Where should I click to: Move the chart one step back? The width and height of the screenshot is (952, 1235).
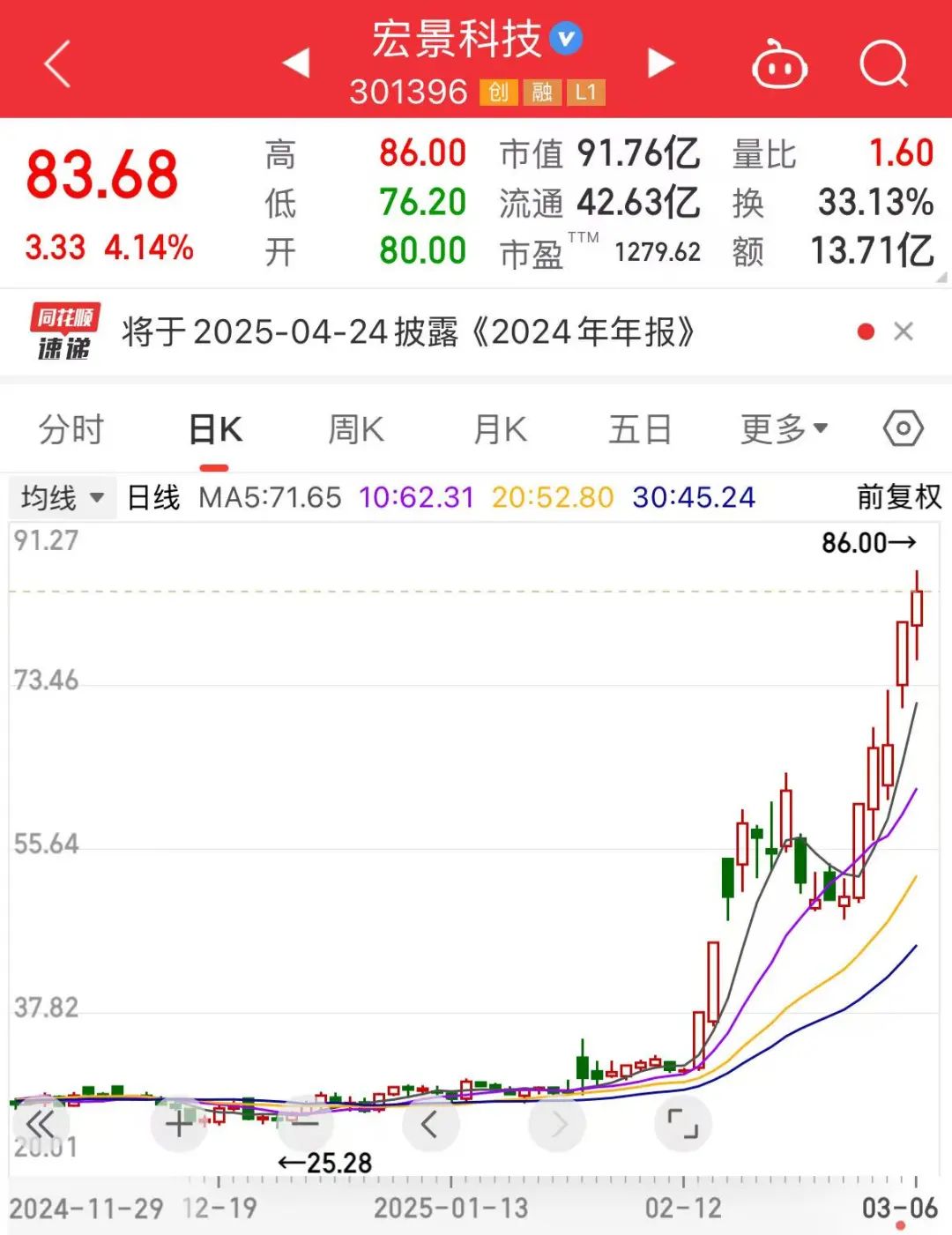click(x=429, y=1124)
